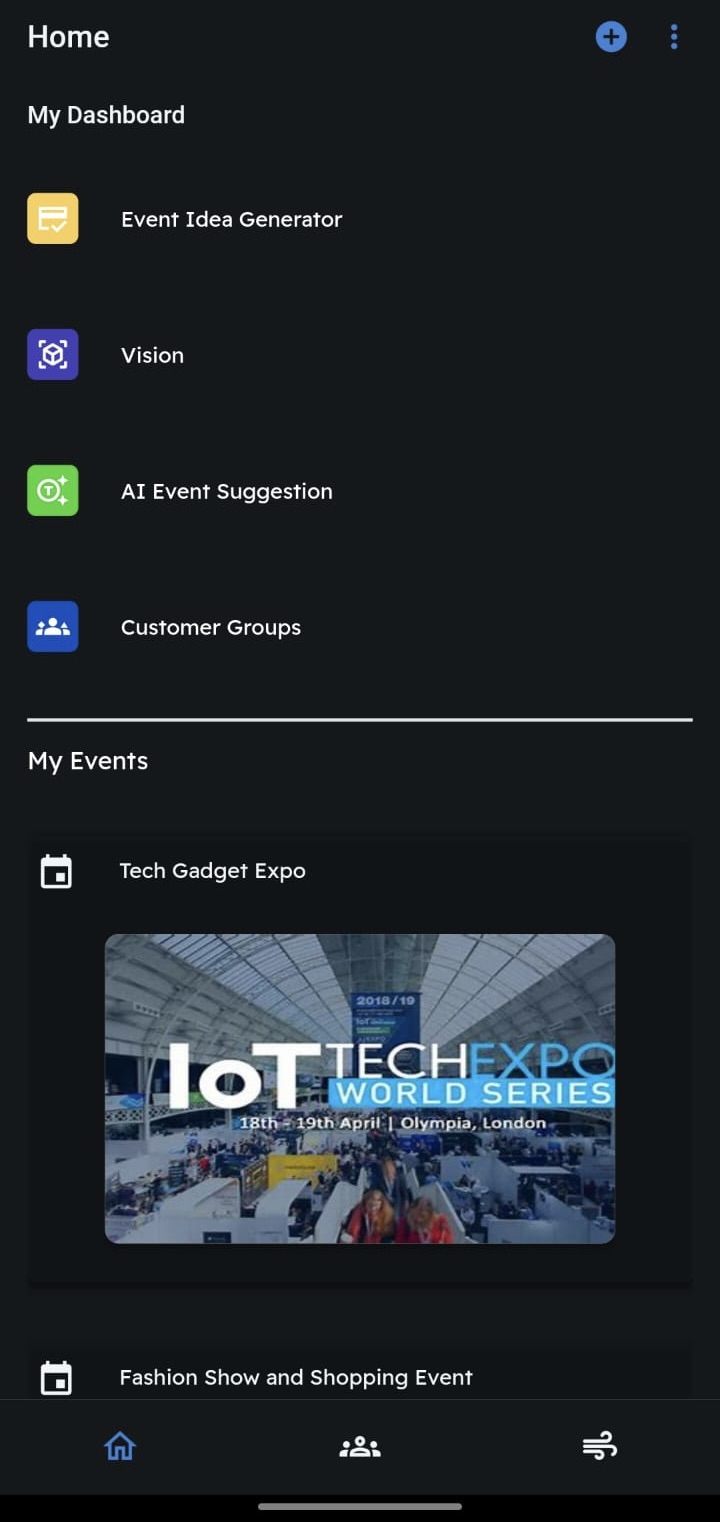Screen dimensions: 720x1522
Task: Open the Vision tool
Action: coord(152,355)
